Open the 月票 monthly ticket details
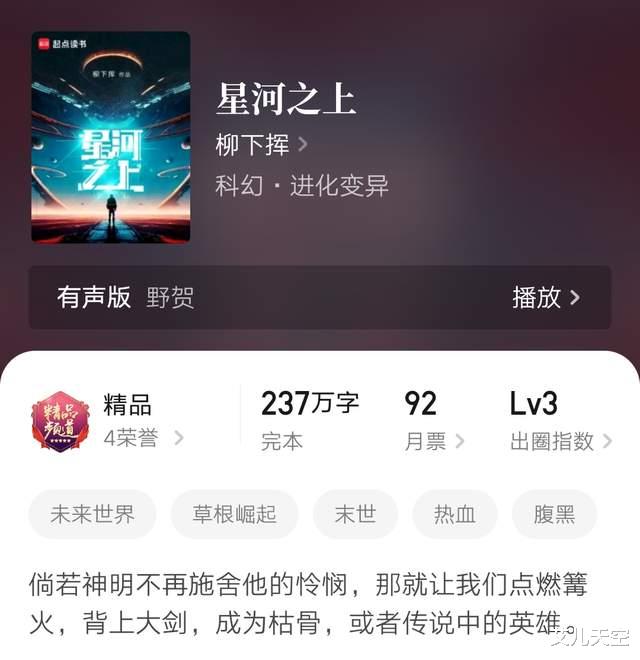This screenshot has height=660, width=640. [434, 441]
